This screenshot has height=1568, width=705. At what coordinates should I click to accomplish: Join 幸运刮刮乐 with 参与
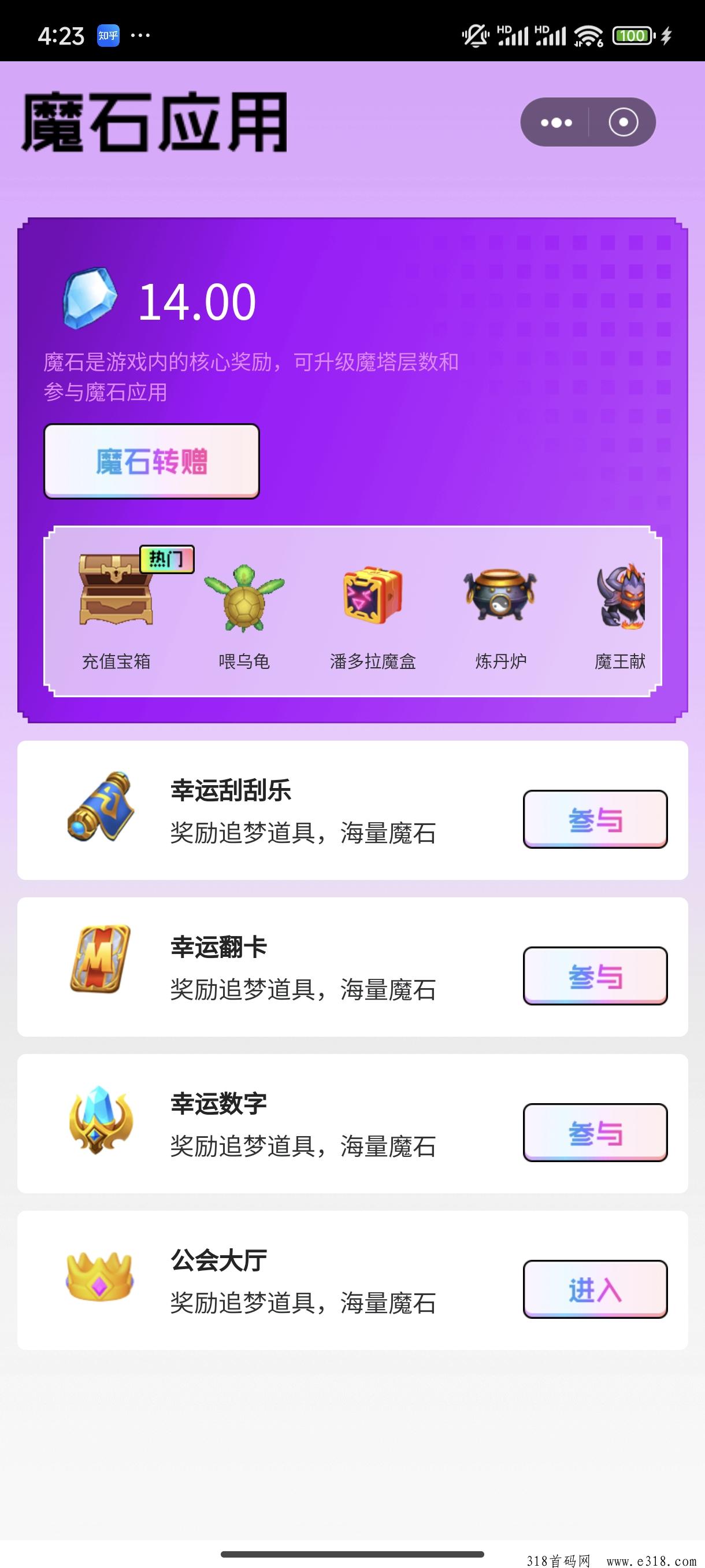point(595,819)
